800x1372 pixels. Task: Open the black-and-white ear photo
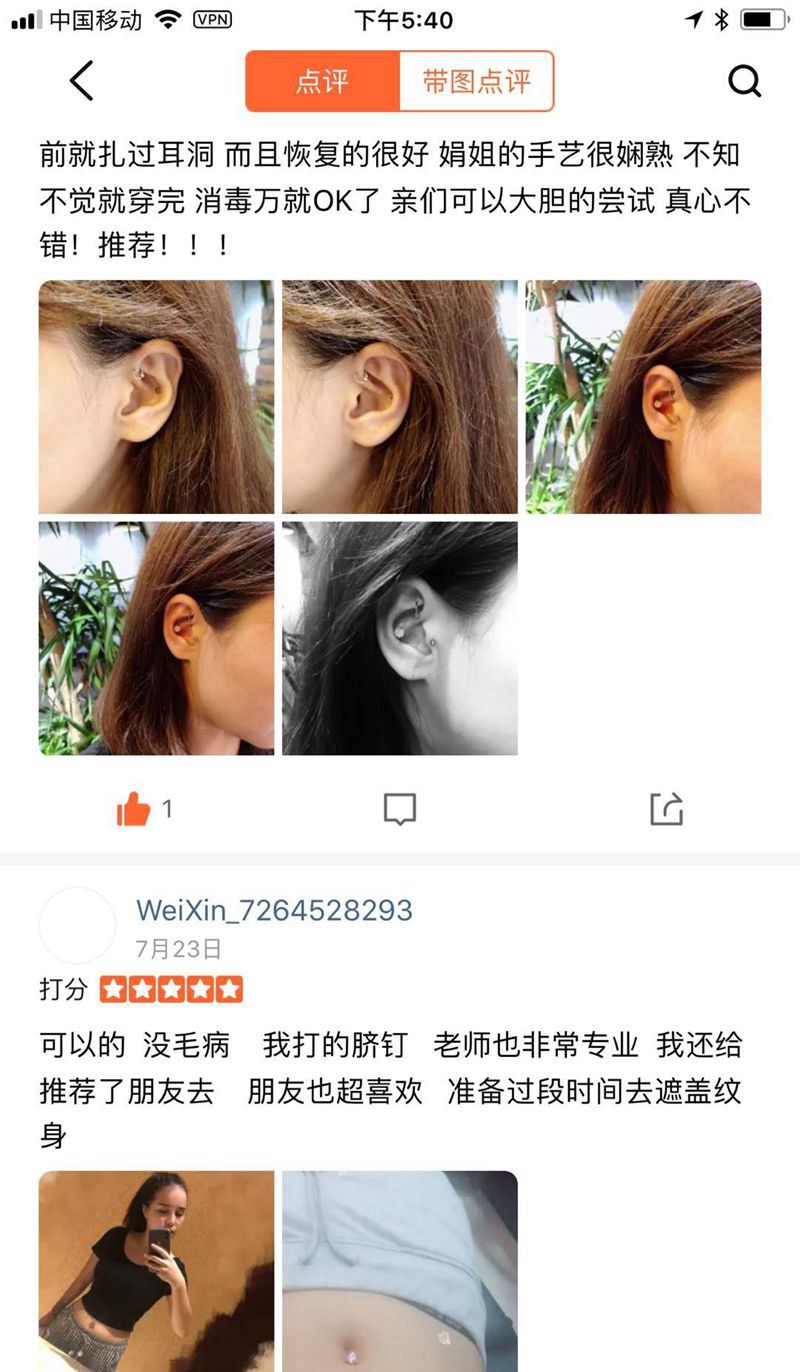click(400, 638)
